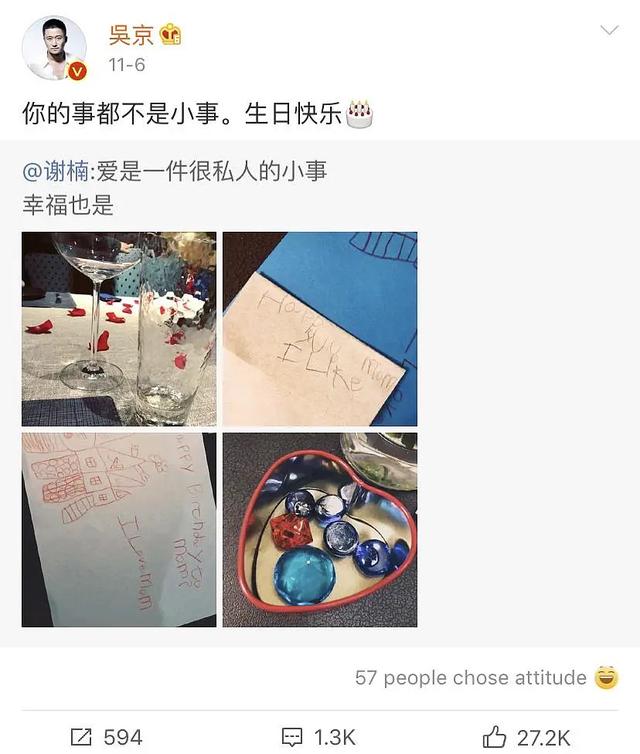View the heart-shaped dish of gems photo
Screen dimensions: 640x754
[320, 530]
